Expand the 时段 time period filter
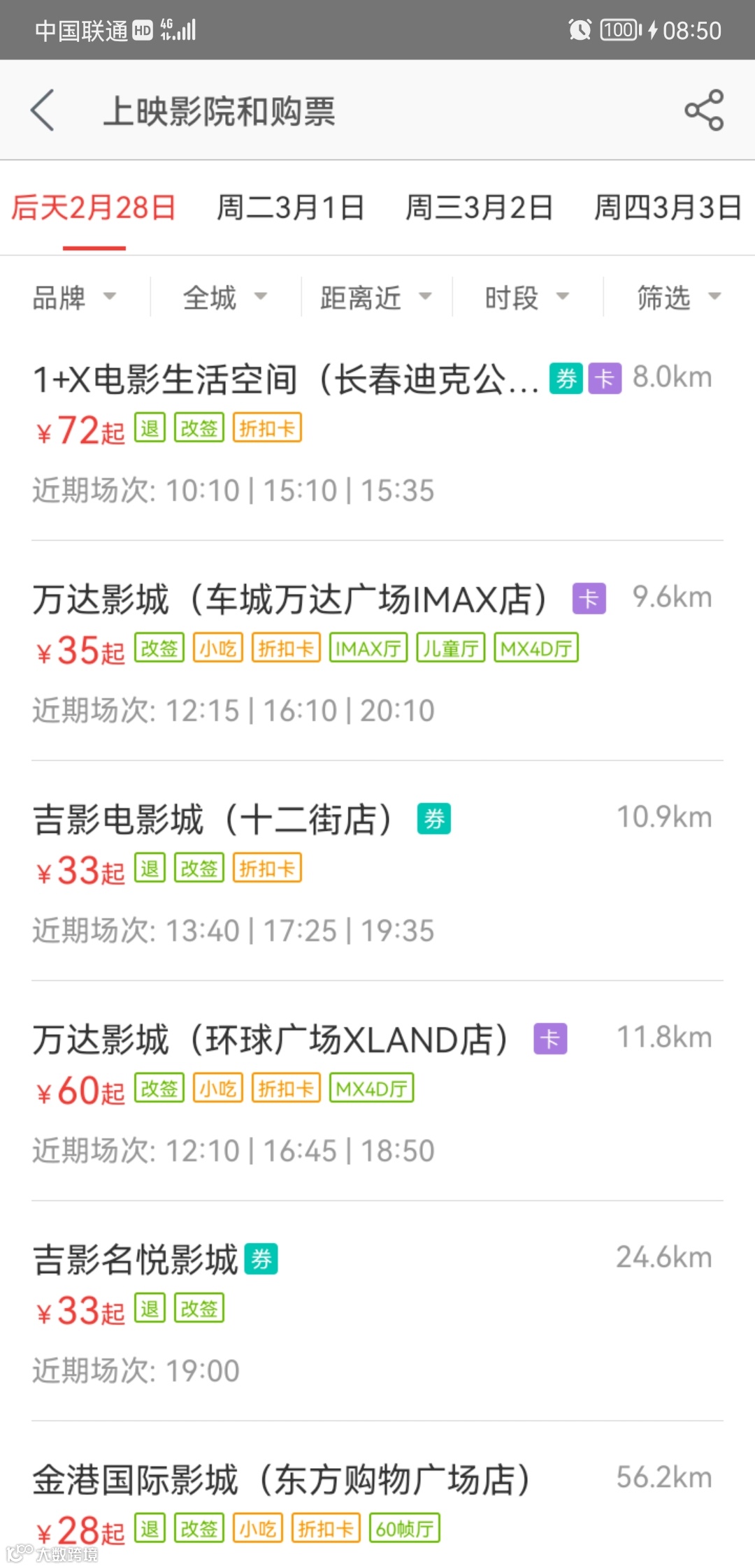755x1568 pixels. click(527, 298)
